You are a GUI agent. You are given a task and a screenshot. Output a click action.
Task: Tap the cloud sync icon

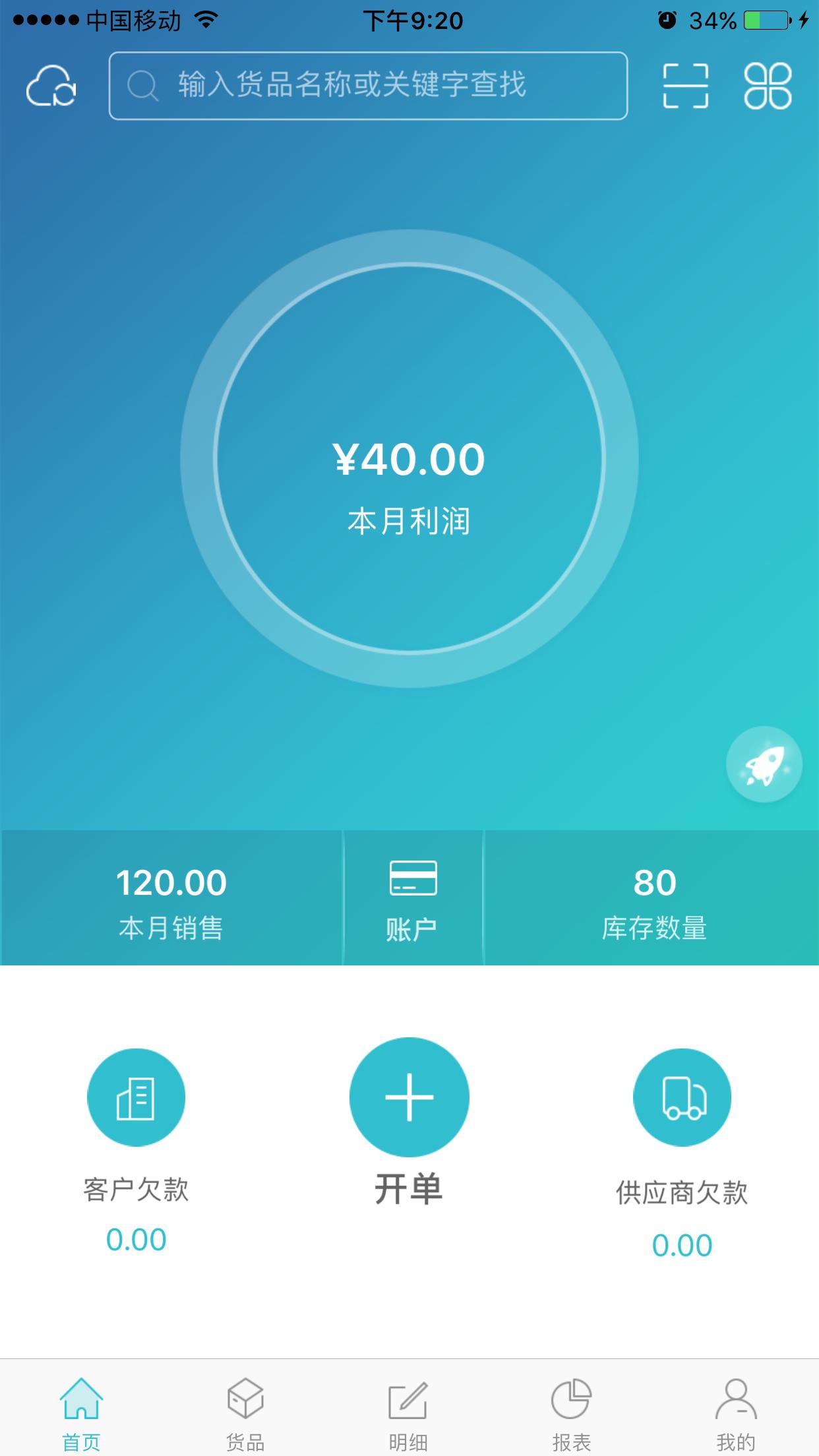point(51,88)
